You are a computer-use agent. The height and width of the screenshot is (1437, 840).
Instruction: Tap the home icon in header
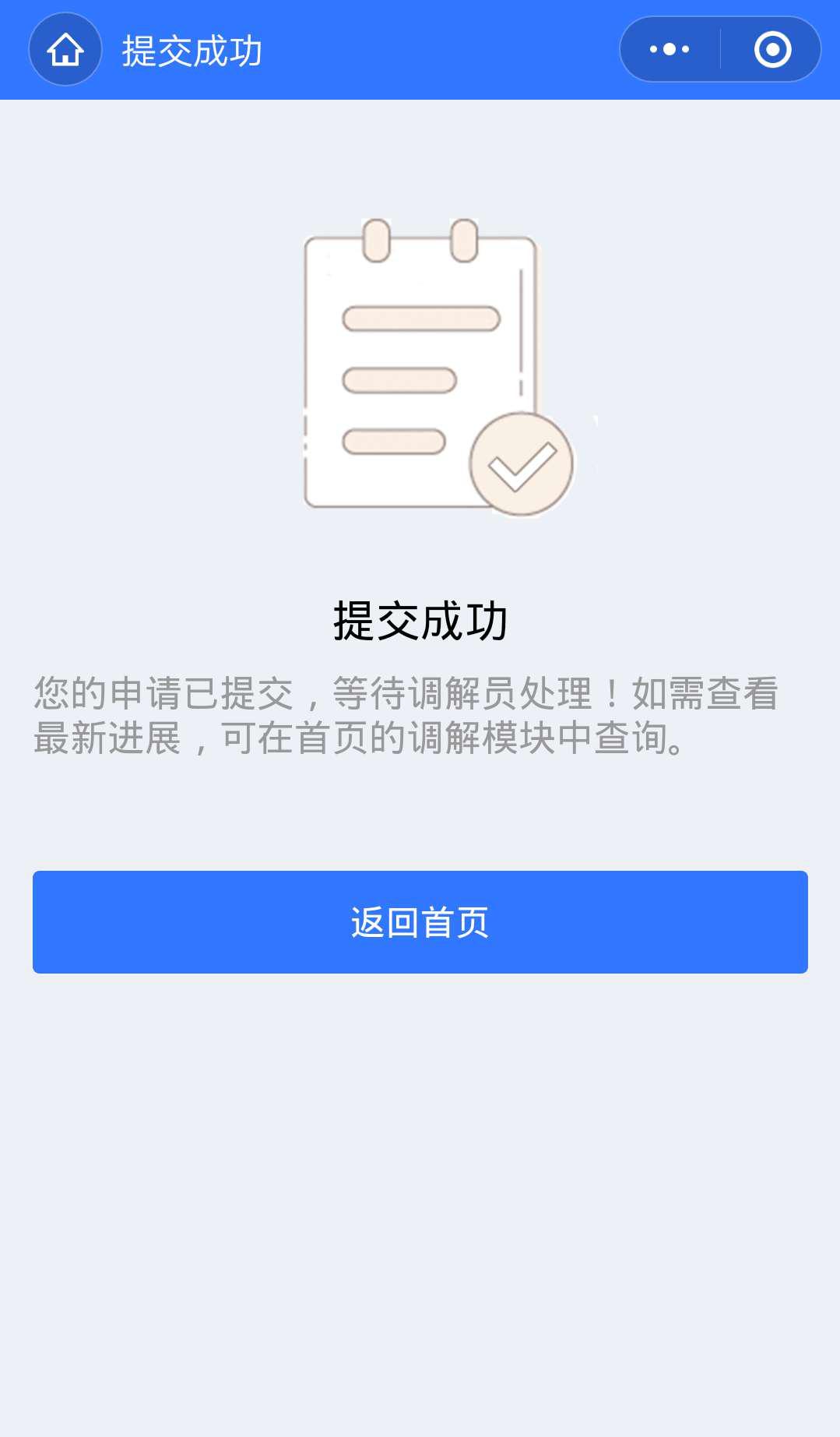[65, 50]
